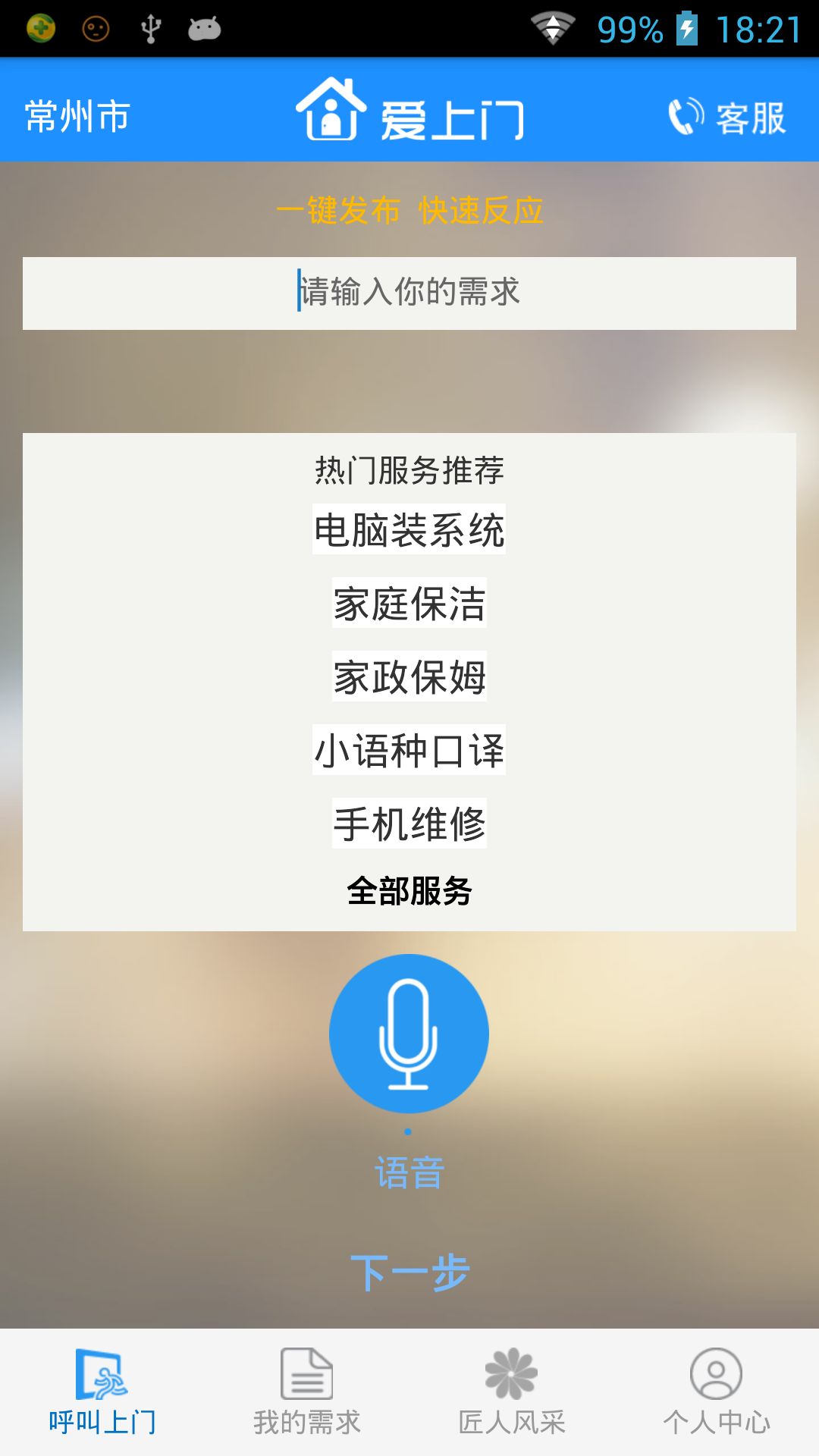The width and height of the screenshot is (819, 1456).
Task: Open the 个人中心 tab
Action: point(717,1392)
